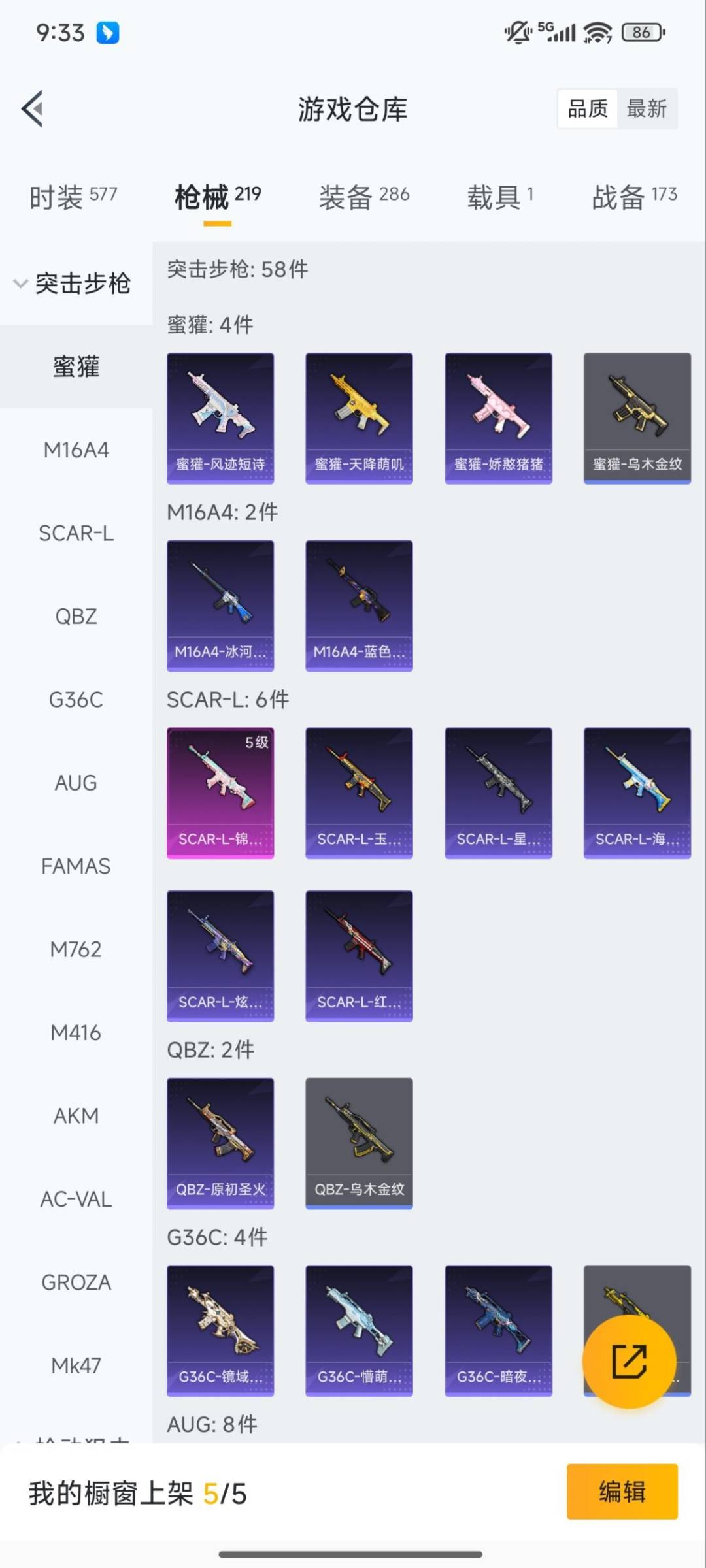Switch to the 战备 tab
The height and width of the screenshot is (1568, 706).
coord(633,197)
